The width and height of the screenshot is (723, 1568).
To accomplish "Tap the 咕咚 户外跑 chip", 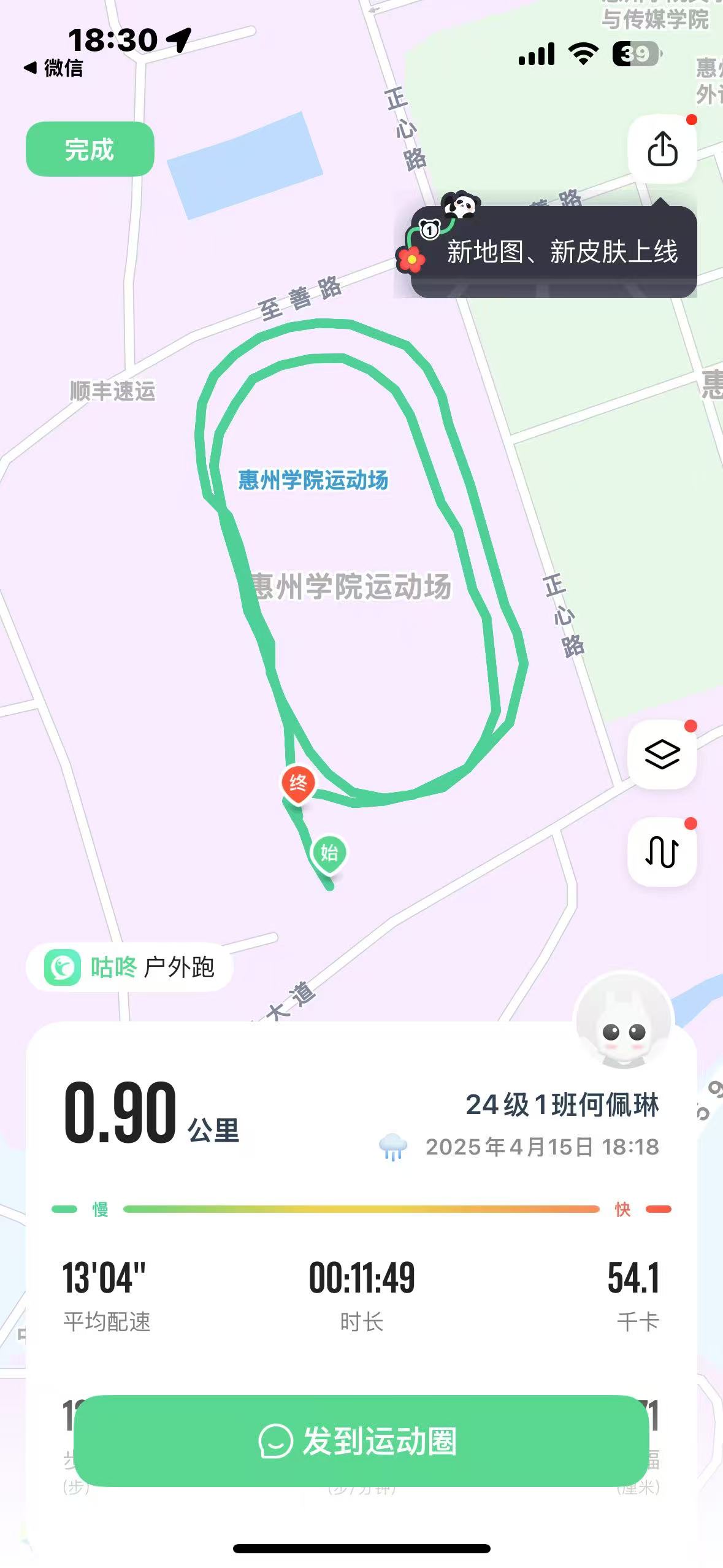I will point(129,967).
